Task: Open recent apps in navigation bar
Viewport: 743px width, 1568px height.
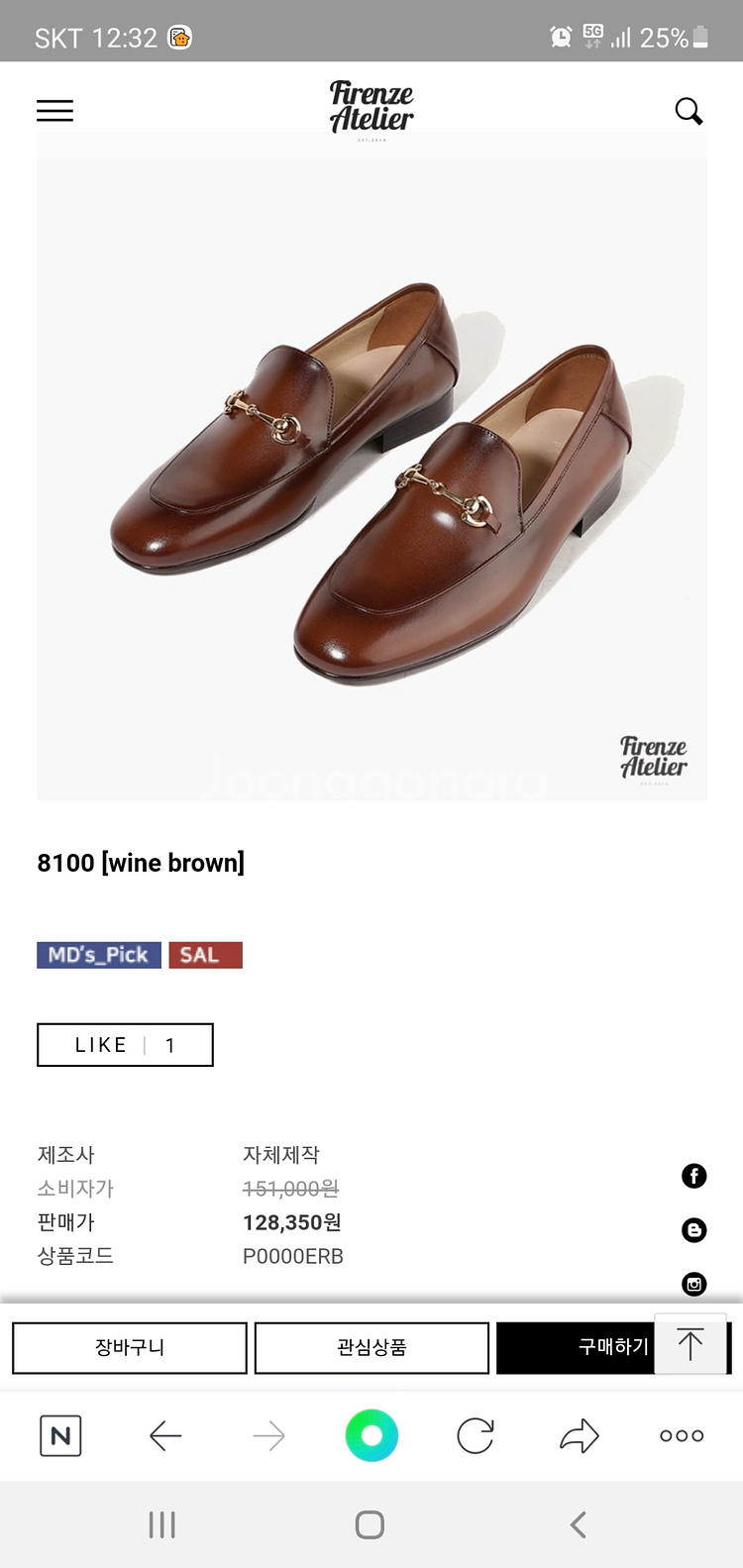Action: 161,1524
